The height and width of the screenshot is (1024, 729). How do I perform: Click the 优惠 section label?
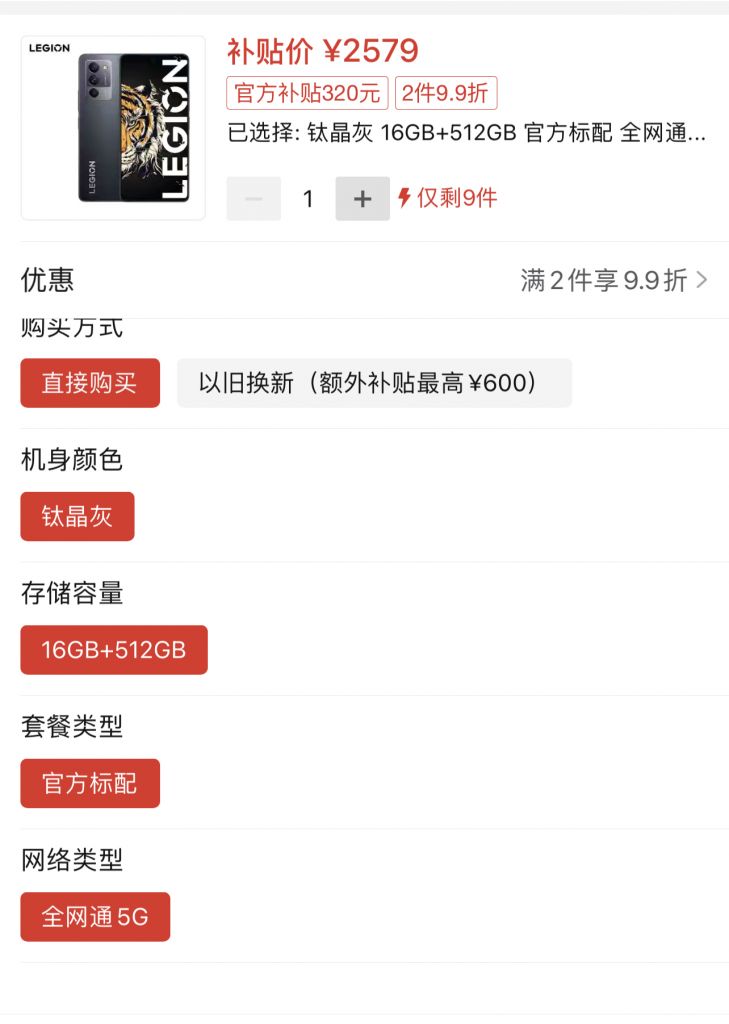click(45, 281)
